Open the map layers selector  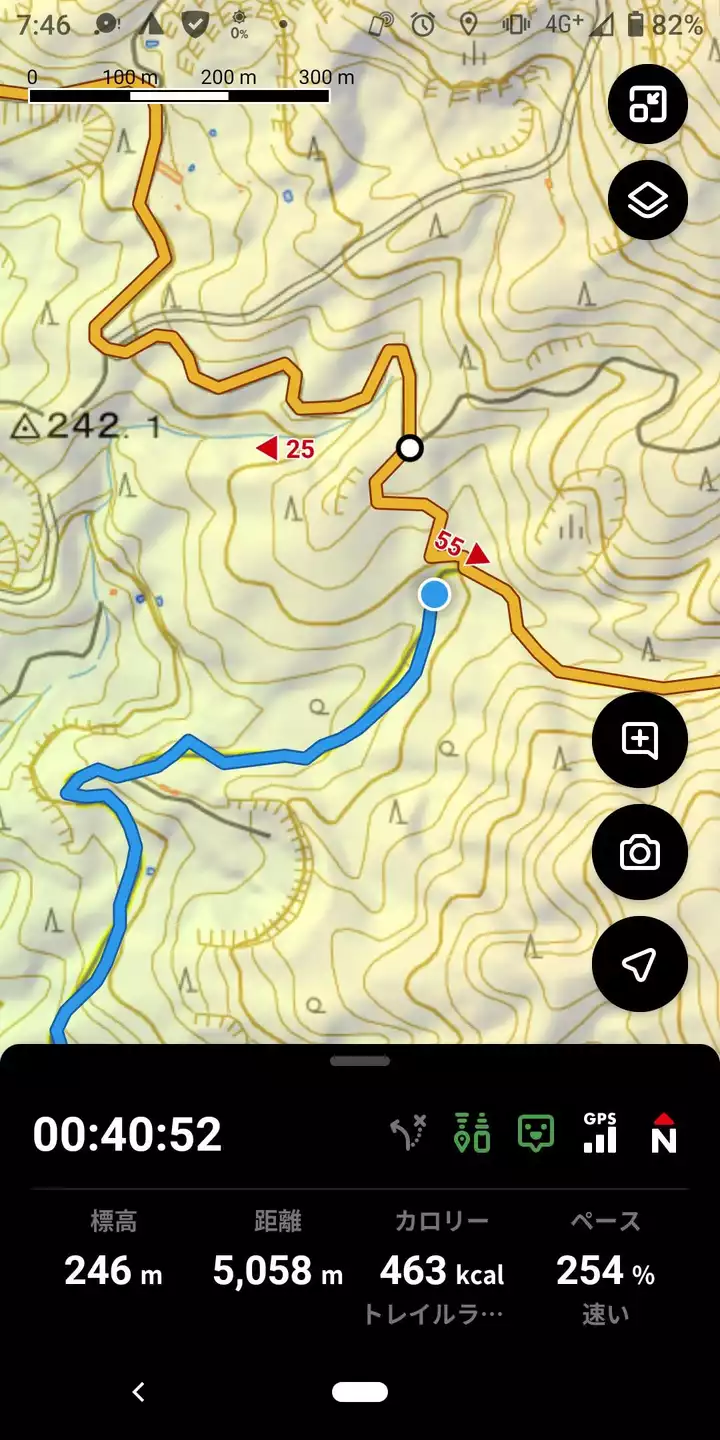point(647,200)
